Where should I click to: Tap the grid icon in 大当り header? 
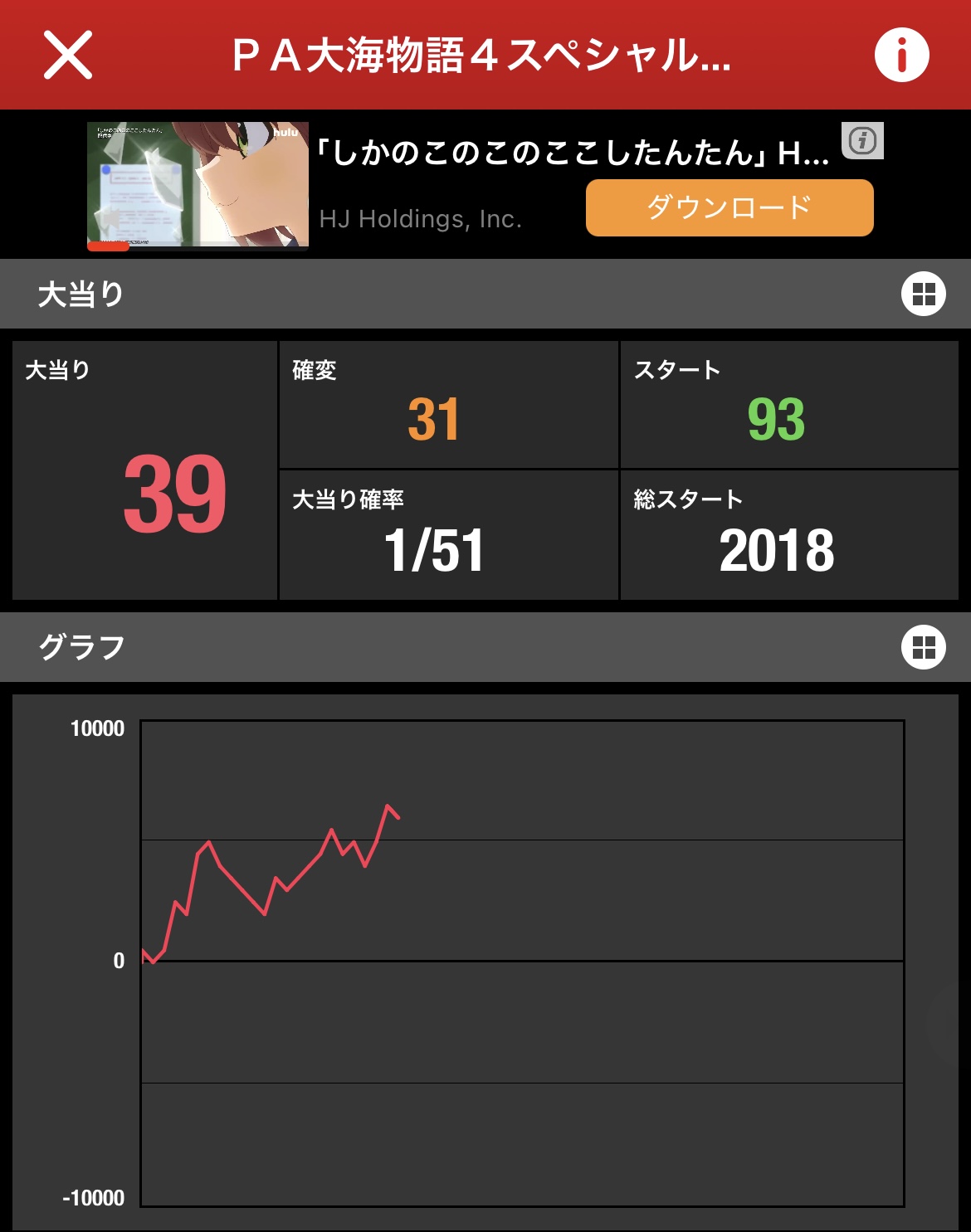(x=923, y=295)
